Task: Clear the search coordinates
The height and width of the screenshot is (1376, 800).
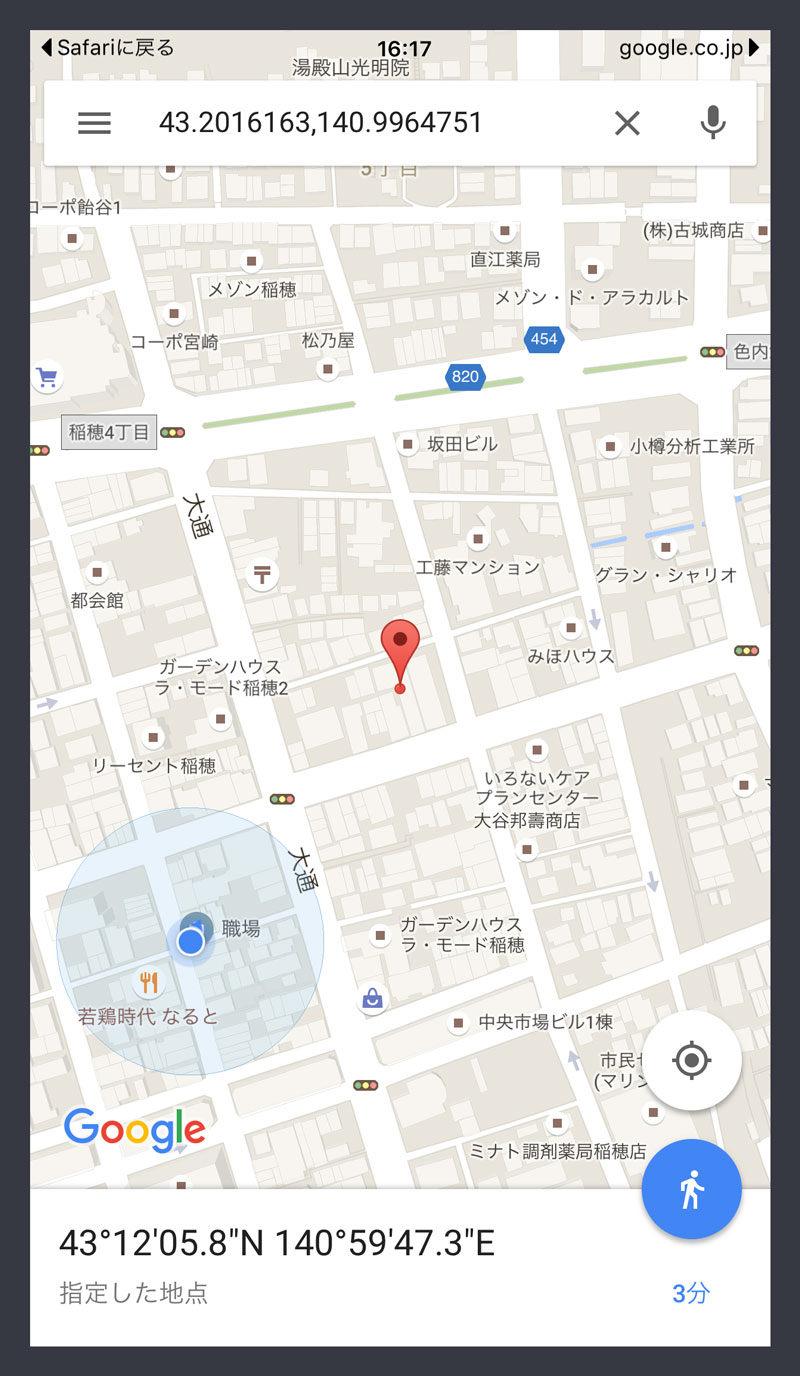Action: [x=627, y=123]
